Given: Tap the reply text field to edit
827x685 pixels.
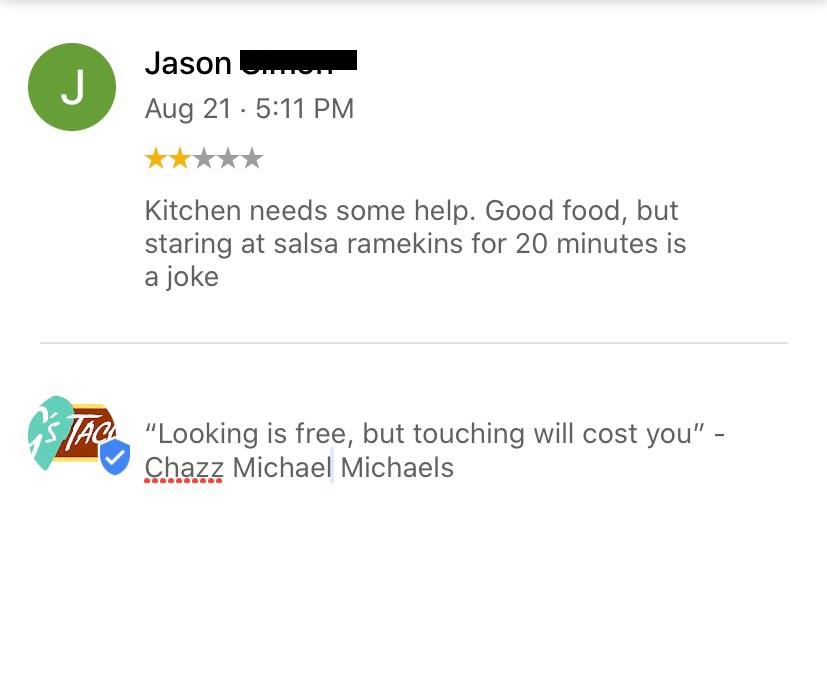Looking at the screenshot, I should [x=434, y=450].
